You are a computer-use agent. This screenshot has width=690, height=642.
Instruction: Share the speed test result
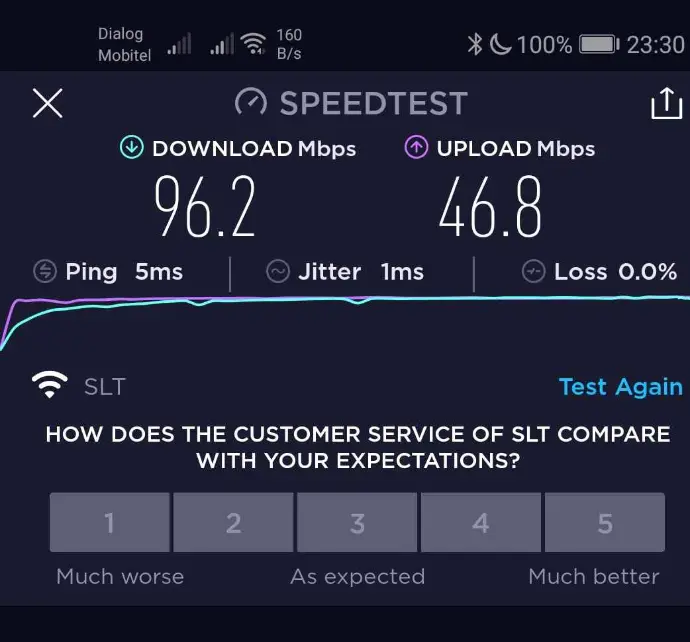[666, 104]
